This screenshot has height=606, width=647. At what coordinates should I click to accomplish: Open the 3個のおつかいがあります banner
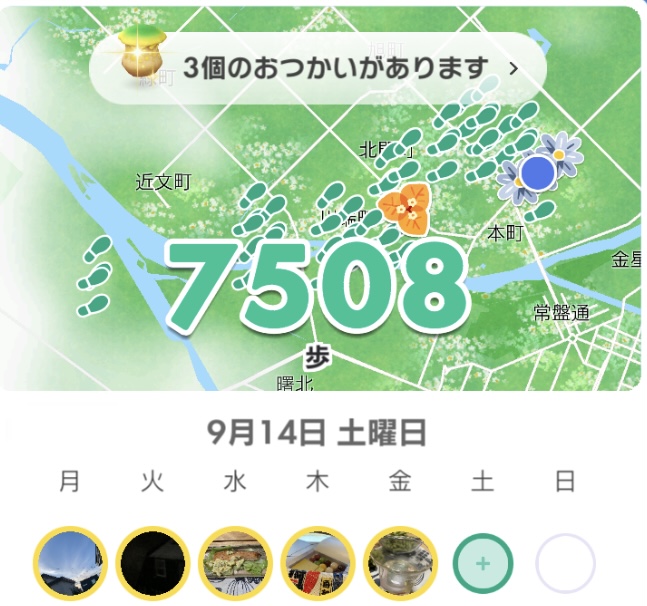[318, 68]
